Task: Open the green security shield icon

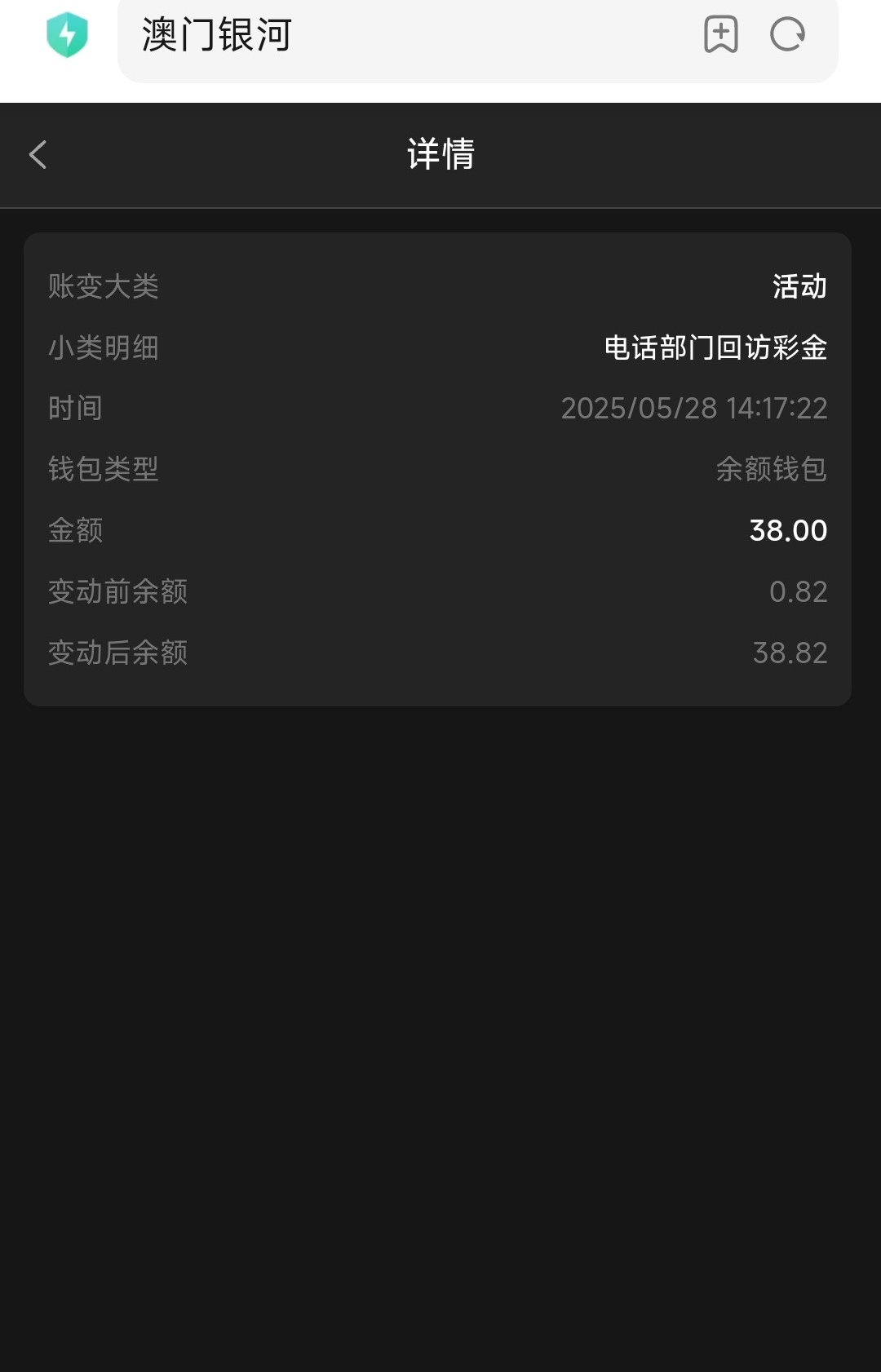Action: (x=67, y=35)
